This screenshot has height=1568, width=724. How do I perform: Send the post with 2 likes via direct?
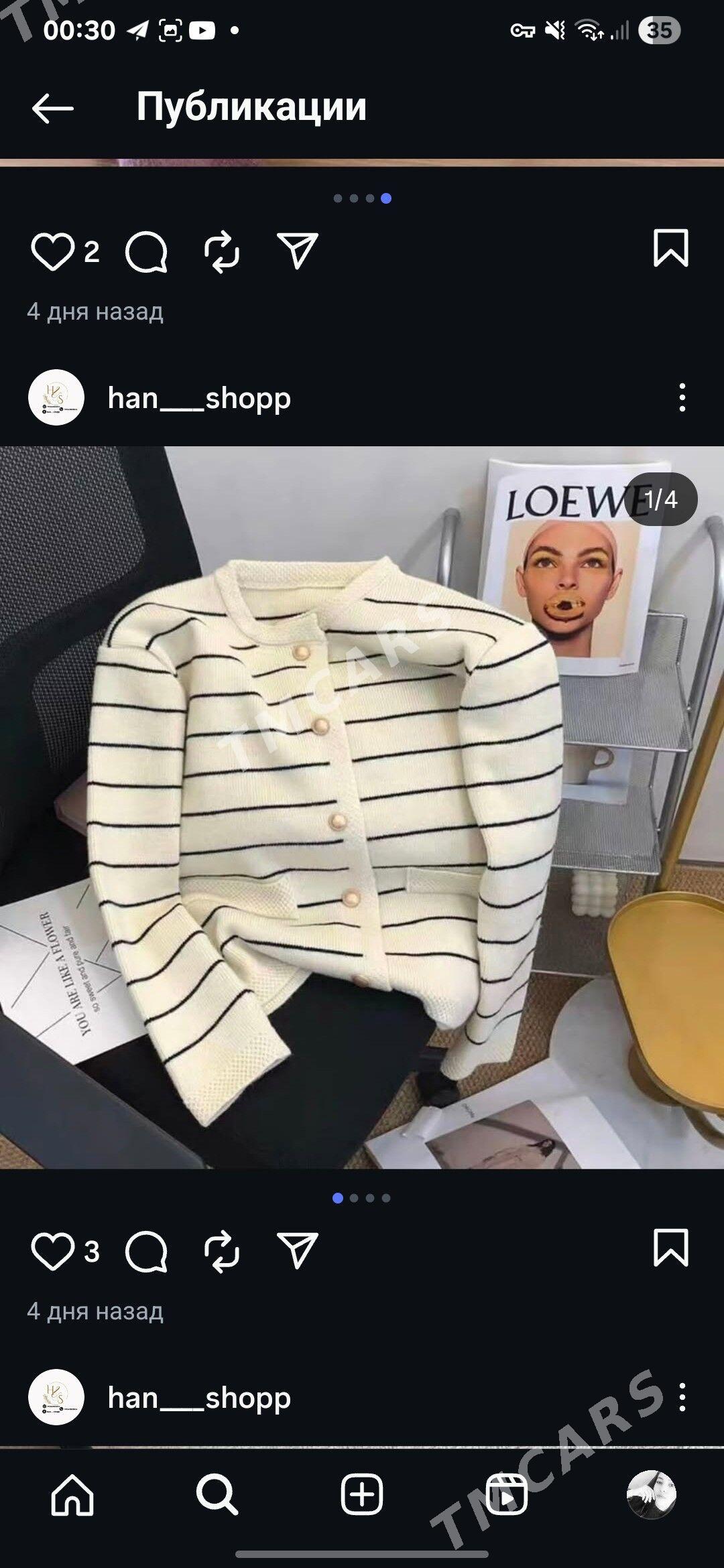[298, 251]
